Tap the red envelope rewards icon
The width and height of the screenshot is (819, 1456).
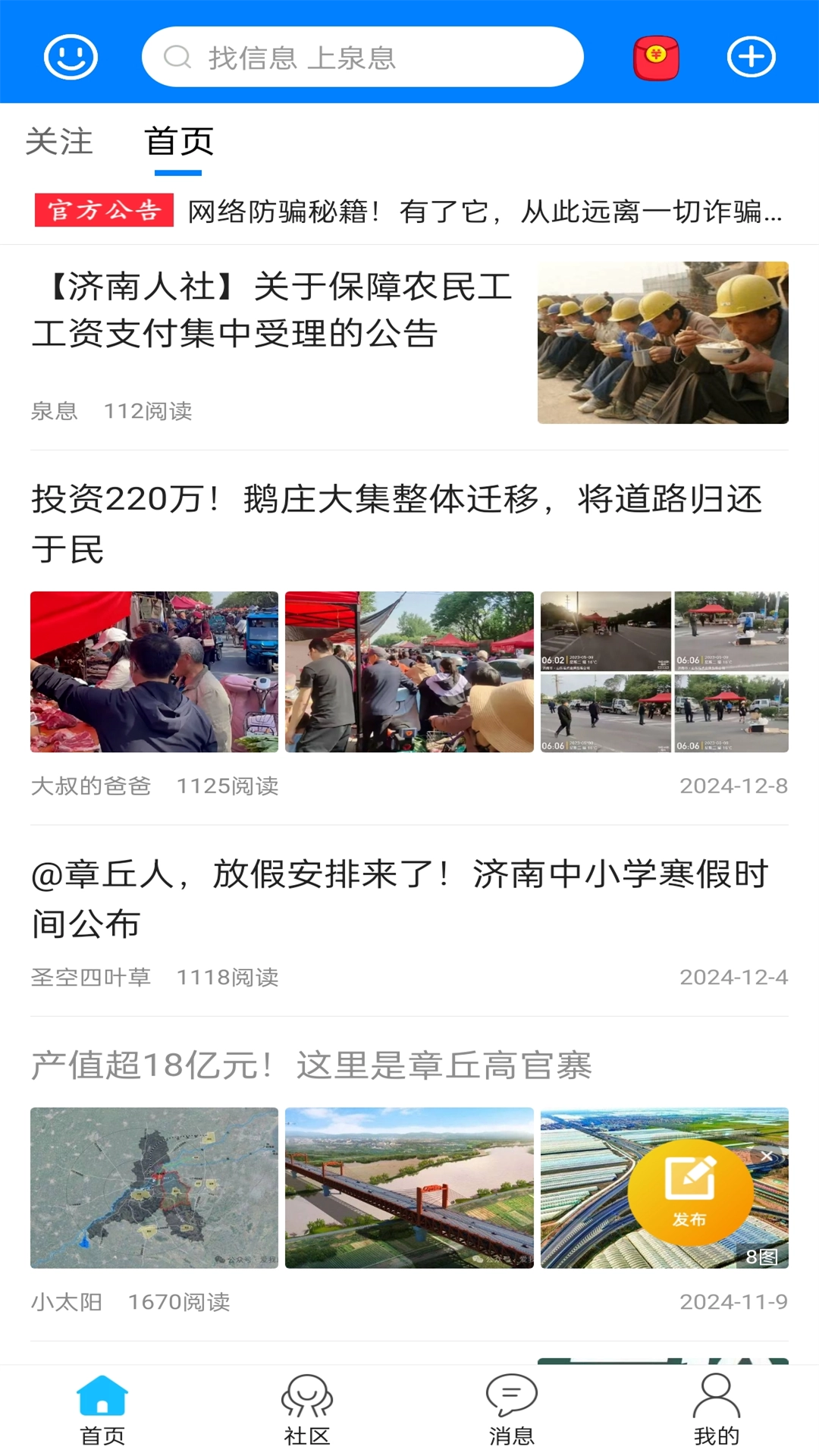point(655,57)
